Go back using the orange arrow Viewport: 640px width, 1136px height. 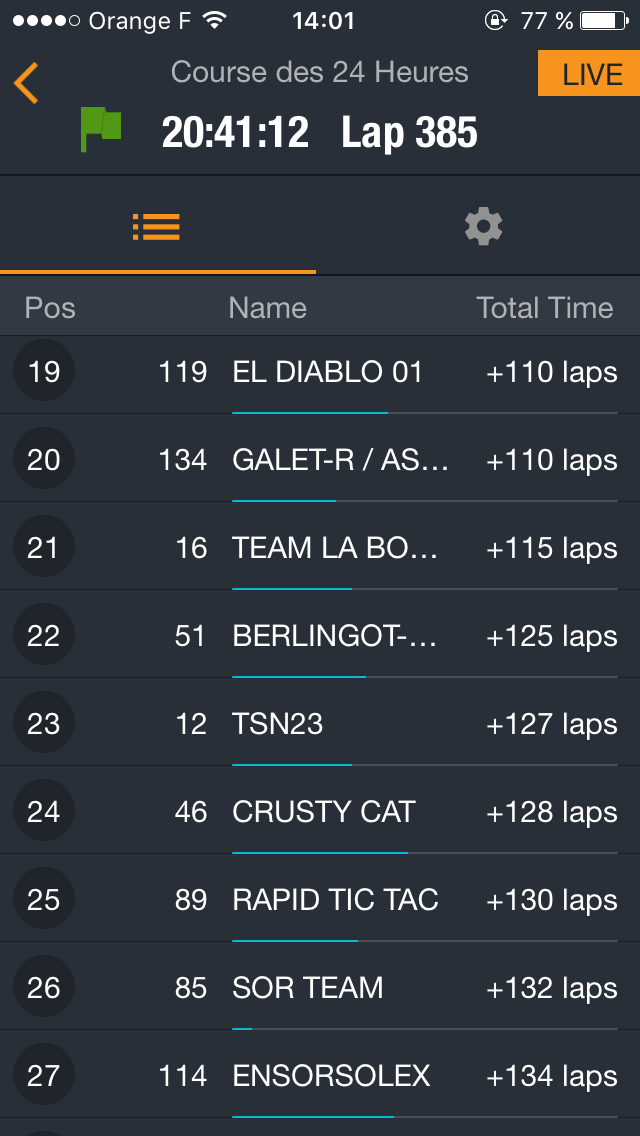(x=27, y=82)
